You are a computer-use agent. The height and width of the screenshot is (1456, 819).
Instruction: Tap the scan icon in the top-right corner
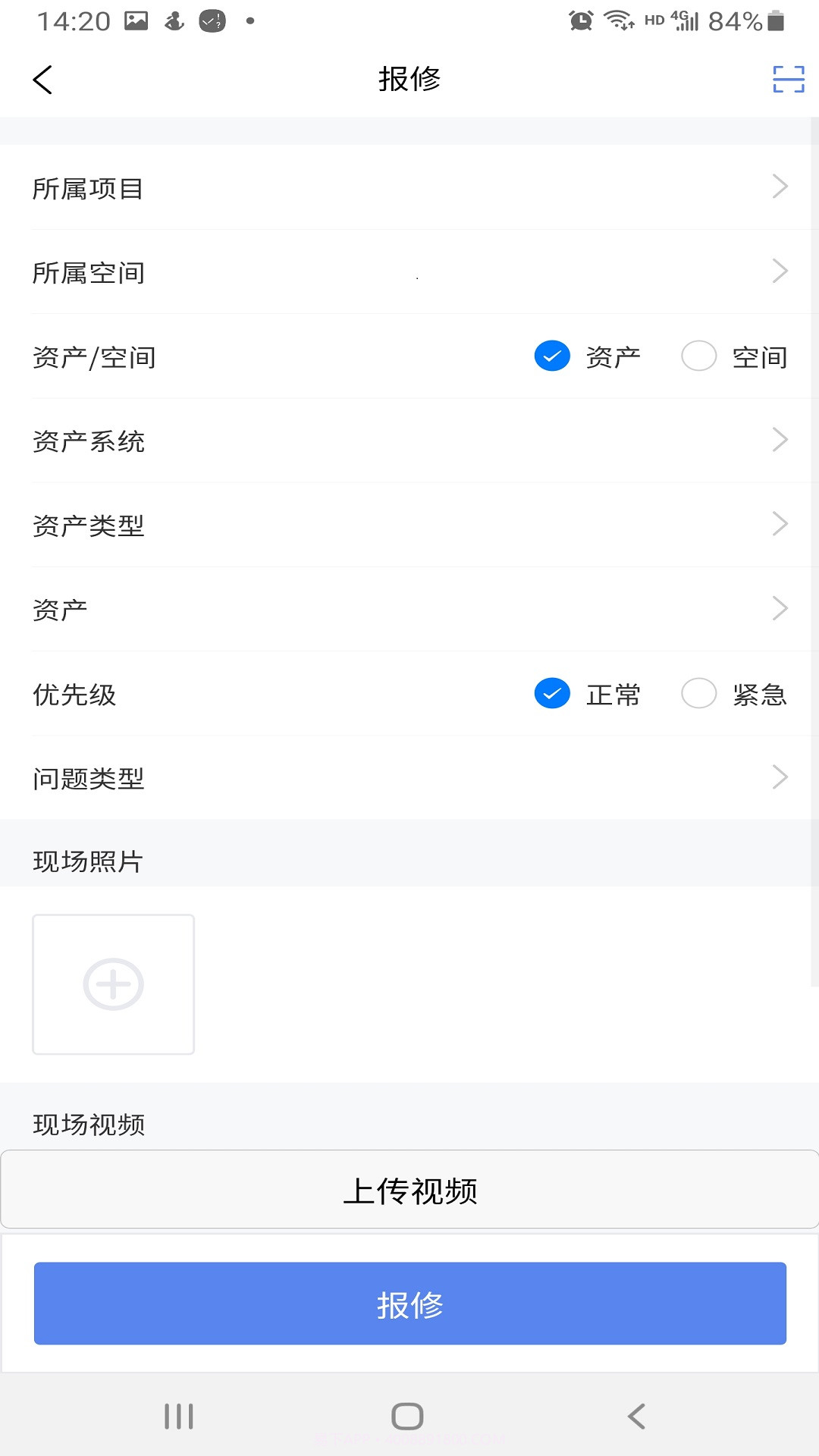788,79
